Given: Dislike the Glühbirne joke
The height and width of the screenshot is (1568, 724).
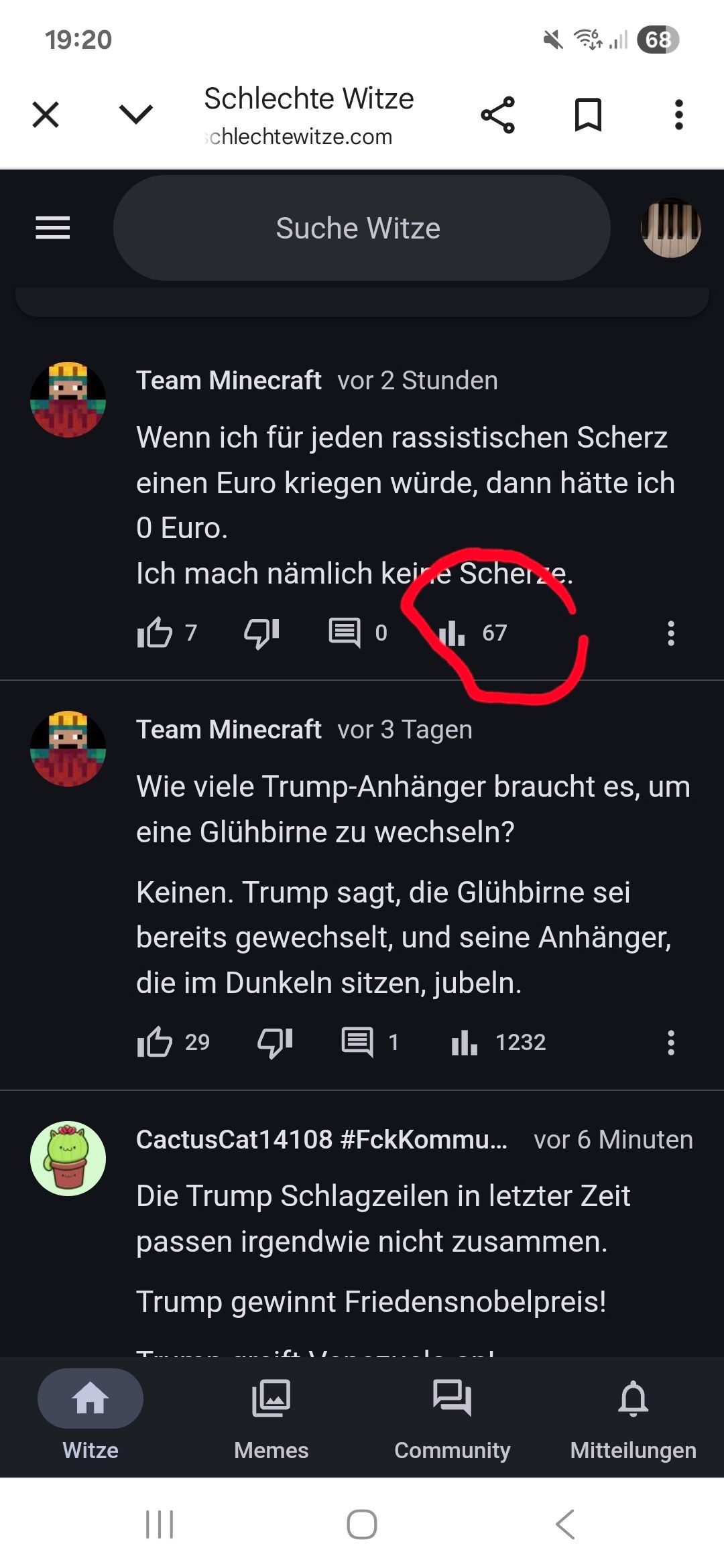Looking at the screenshot, I should point(275,1042).
